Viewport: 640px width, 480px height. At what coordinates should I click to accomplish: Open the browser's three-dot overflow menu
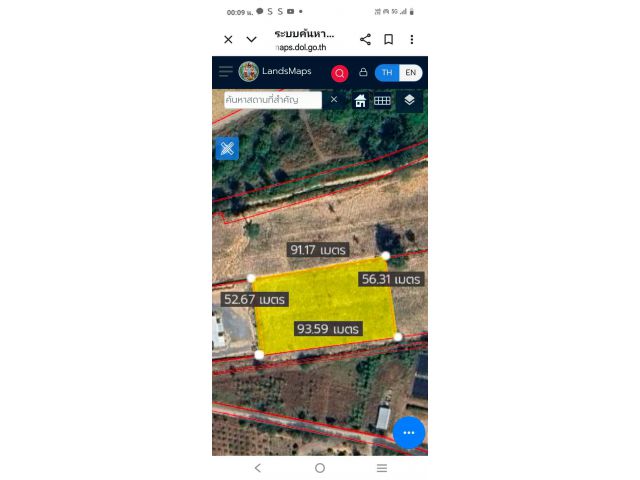411,40
